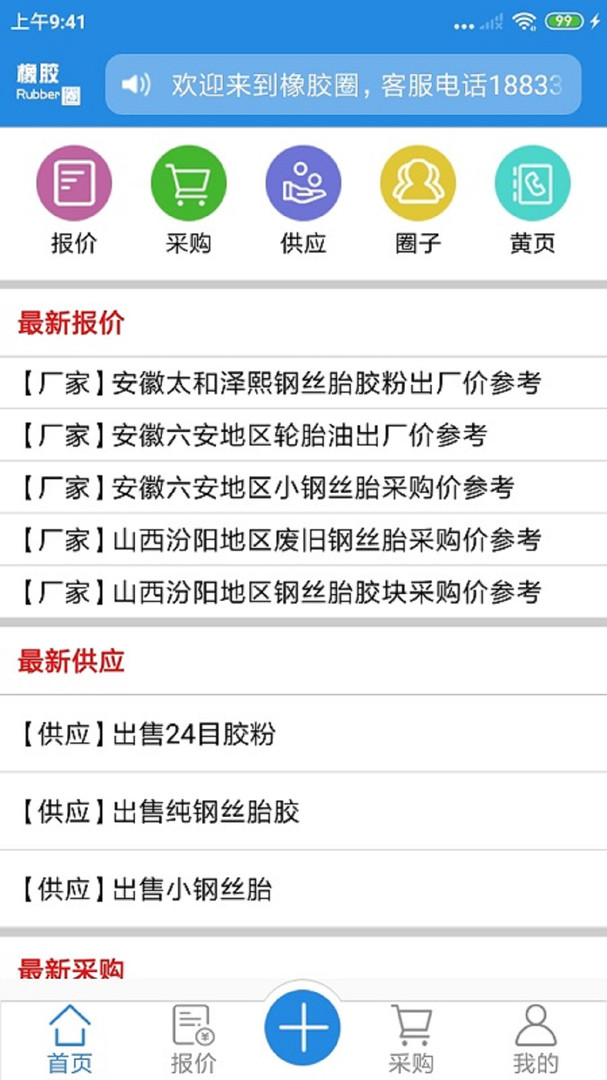Open the 圈子 community shortcut
The image size is (607, 1080).
point(418,183)
